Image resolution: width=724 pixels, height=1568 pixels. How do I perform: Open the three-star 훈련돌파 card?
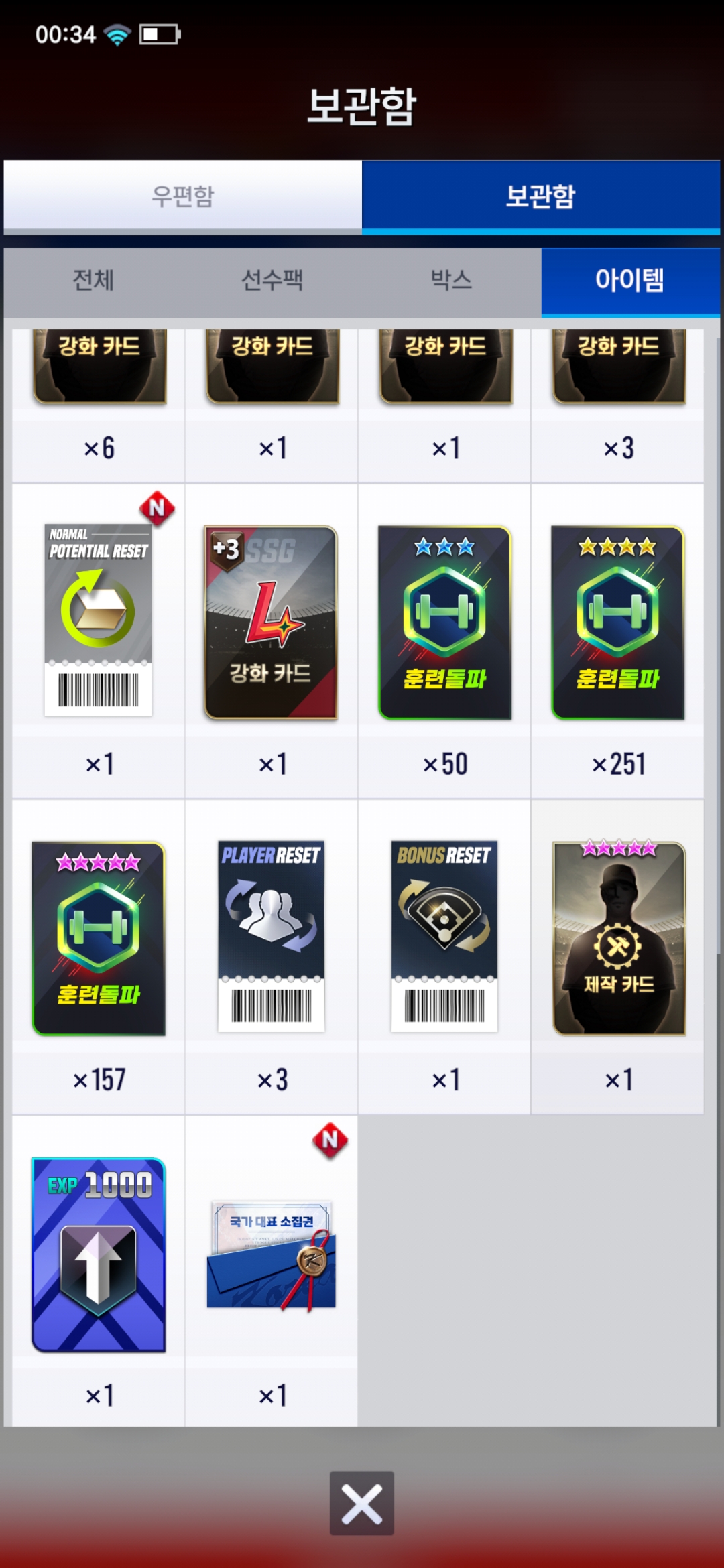coord(444,623)
